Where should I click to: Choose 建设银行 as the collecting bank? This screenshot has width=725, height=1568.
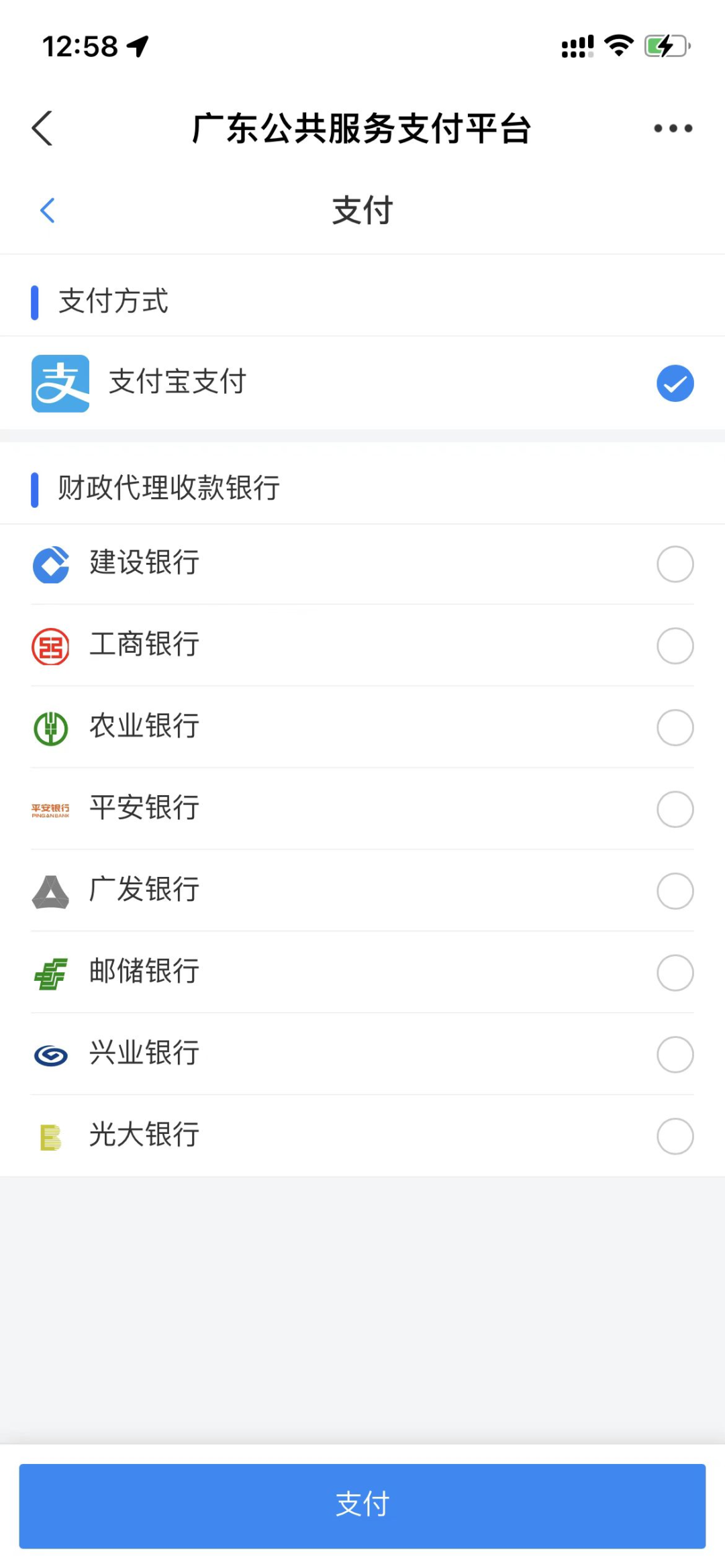[x=675, y=564]
